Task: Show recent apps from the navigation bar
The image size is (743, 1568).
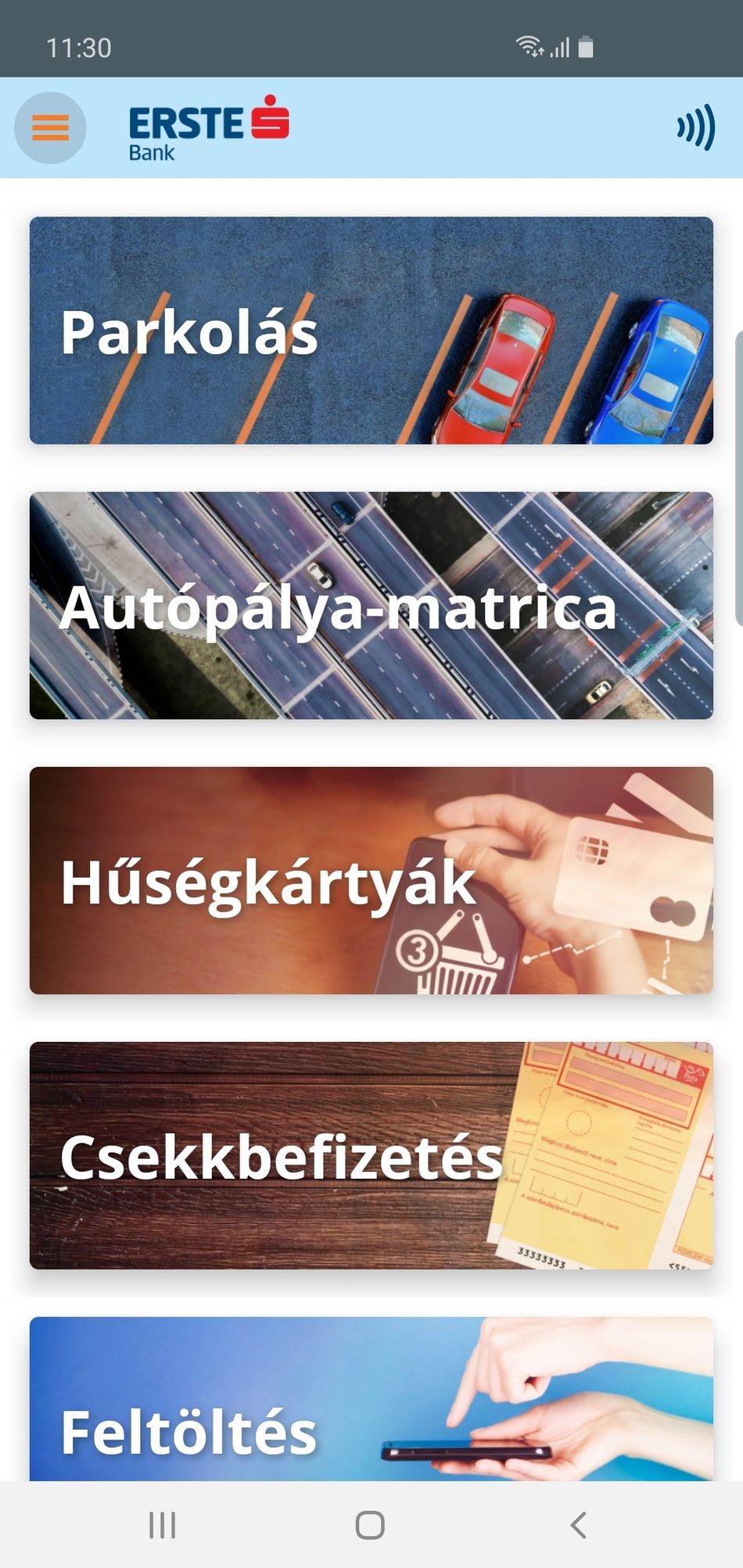Action: pyautogui.click(x=163, y=1525)
